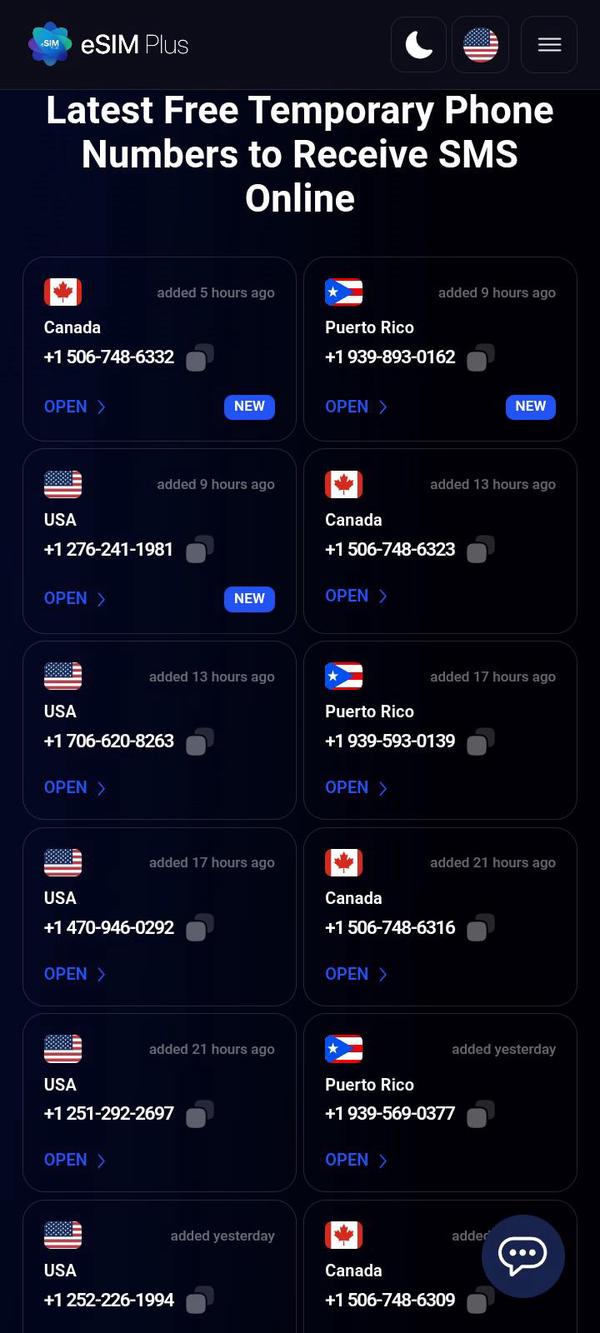Open the US flag language selector
600x1333 pixels.
click(480, 45)
